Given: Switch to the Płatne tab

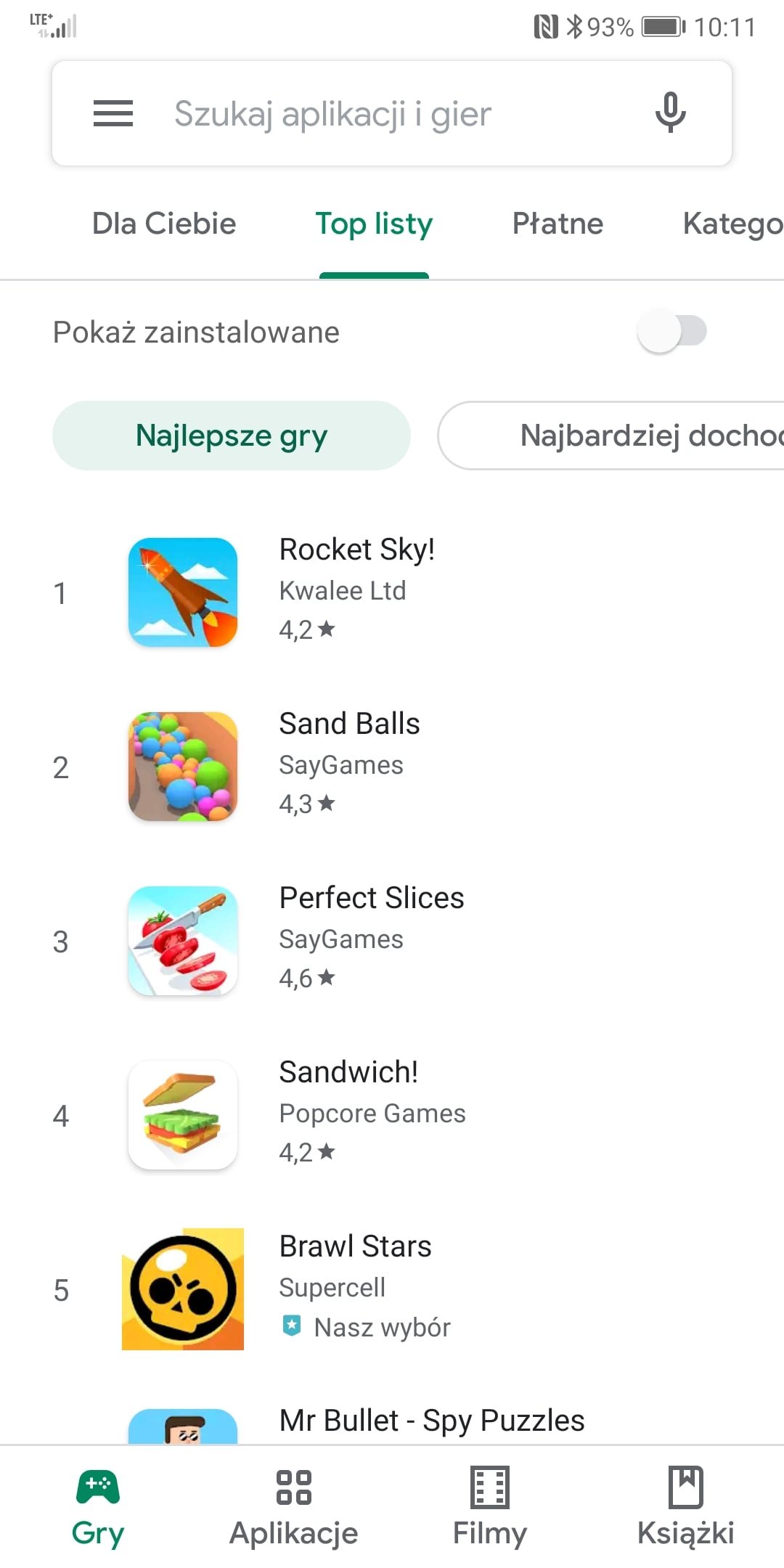Looking at the screenshot, I should (x=558, y=224).
